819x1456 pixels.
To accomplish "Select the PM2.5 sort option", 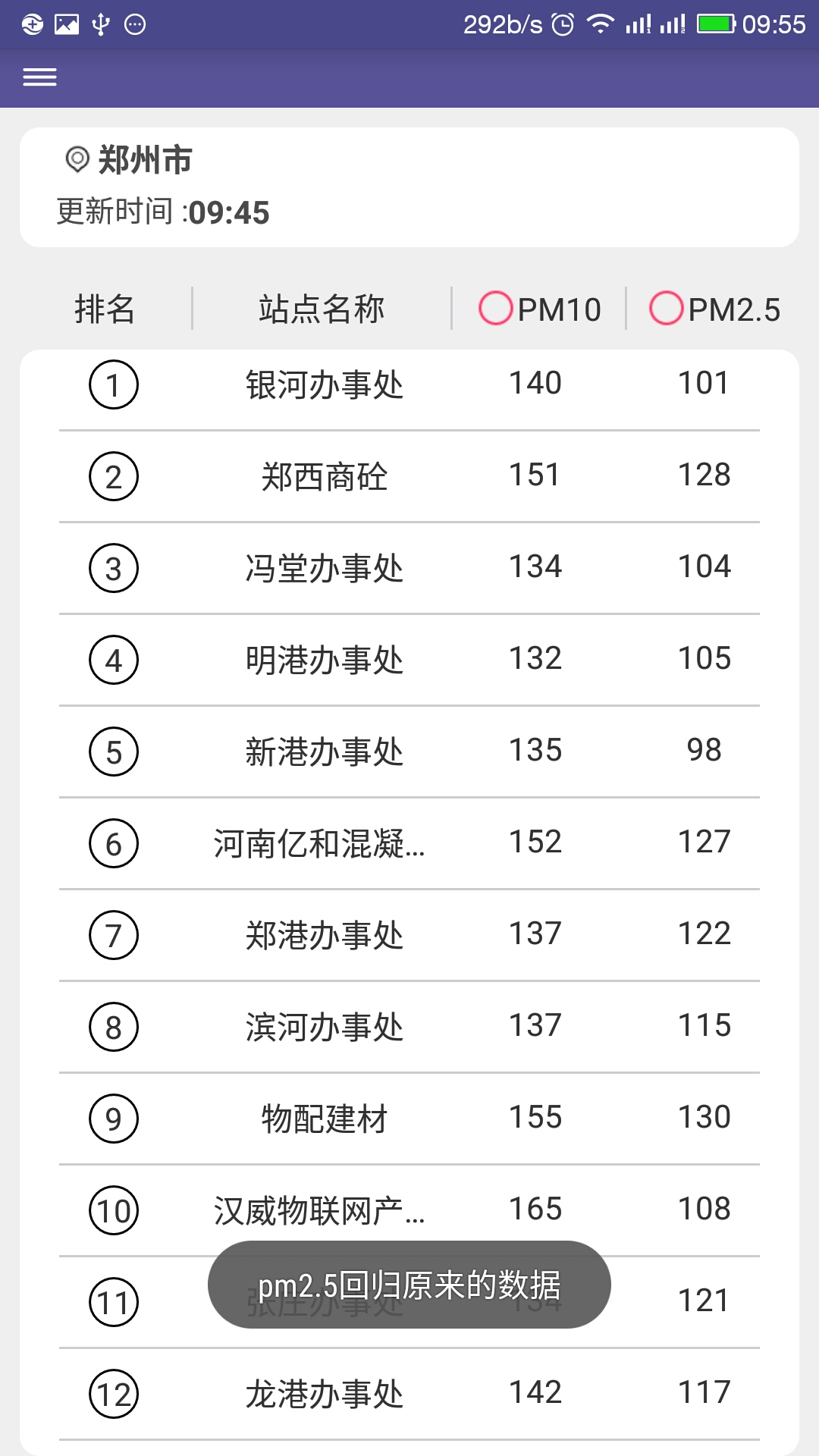I will click(x=714, y=309).
